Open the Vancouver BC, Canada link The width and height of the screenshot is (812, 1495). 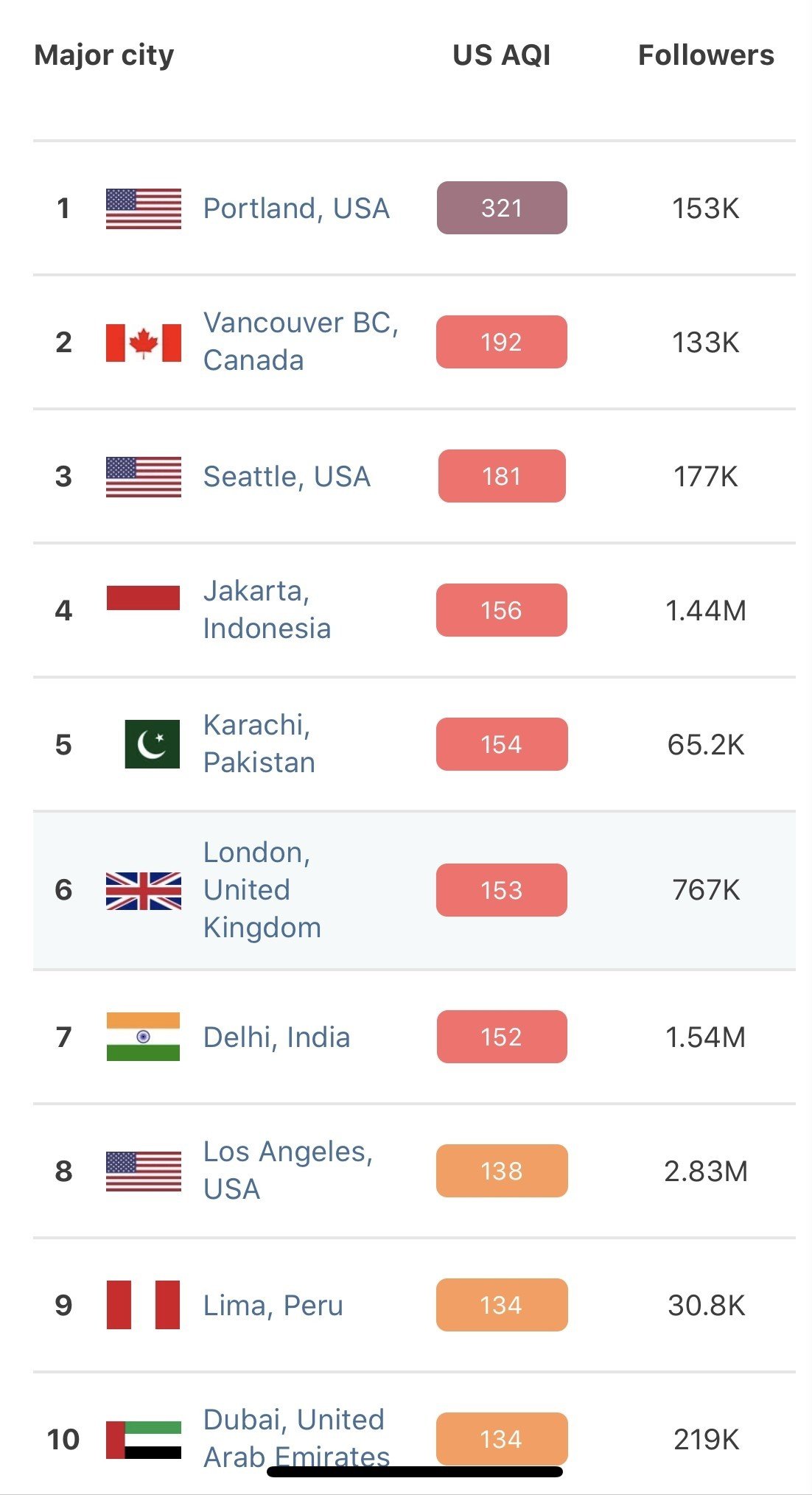pyautogui.click(x=301, y=342)
